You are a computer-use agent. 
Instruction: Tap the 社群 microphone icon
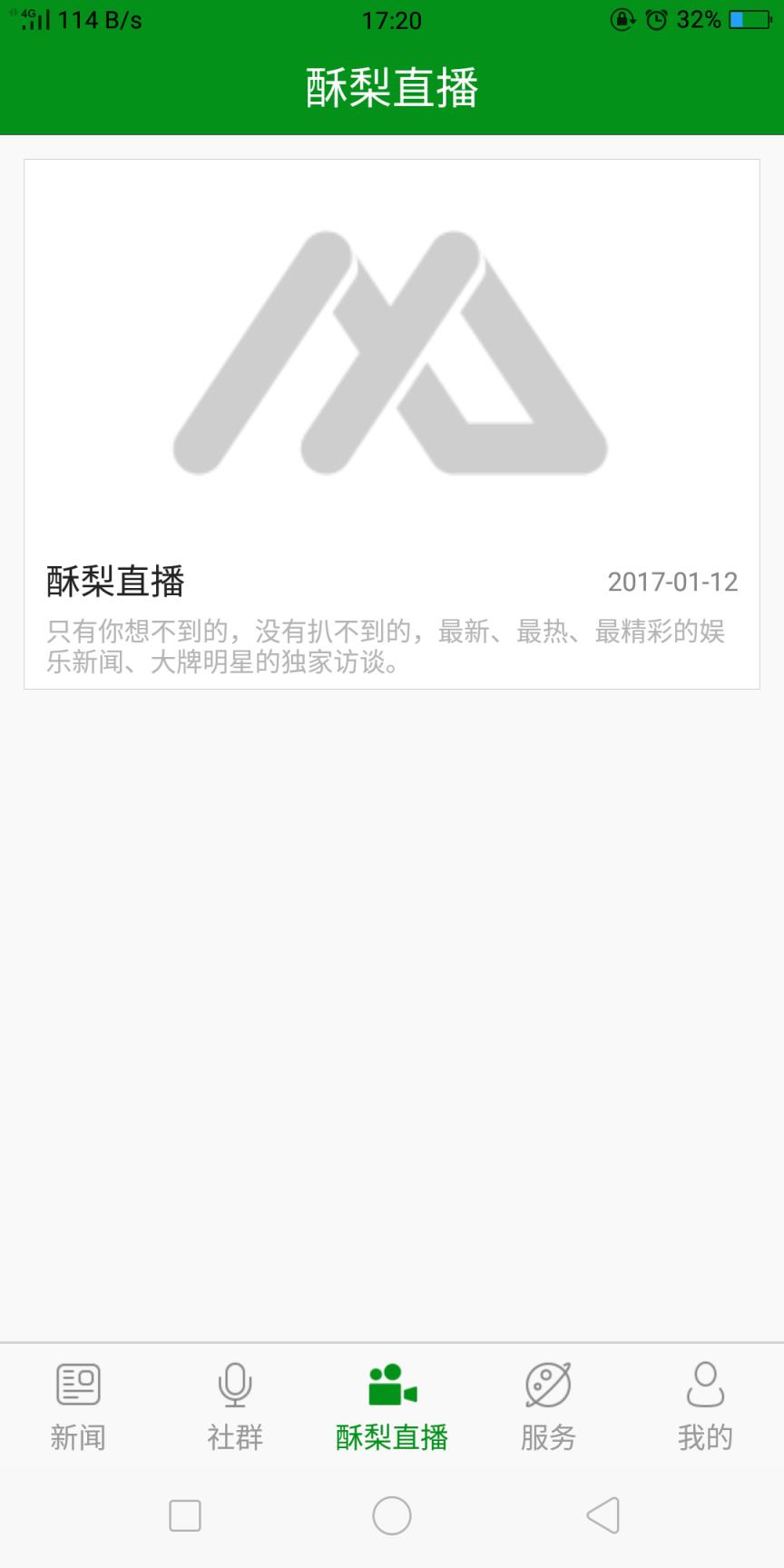(234, 1382)
